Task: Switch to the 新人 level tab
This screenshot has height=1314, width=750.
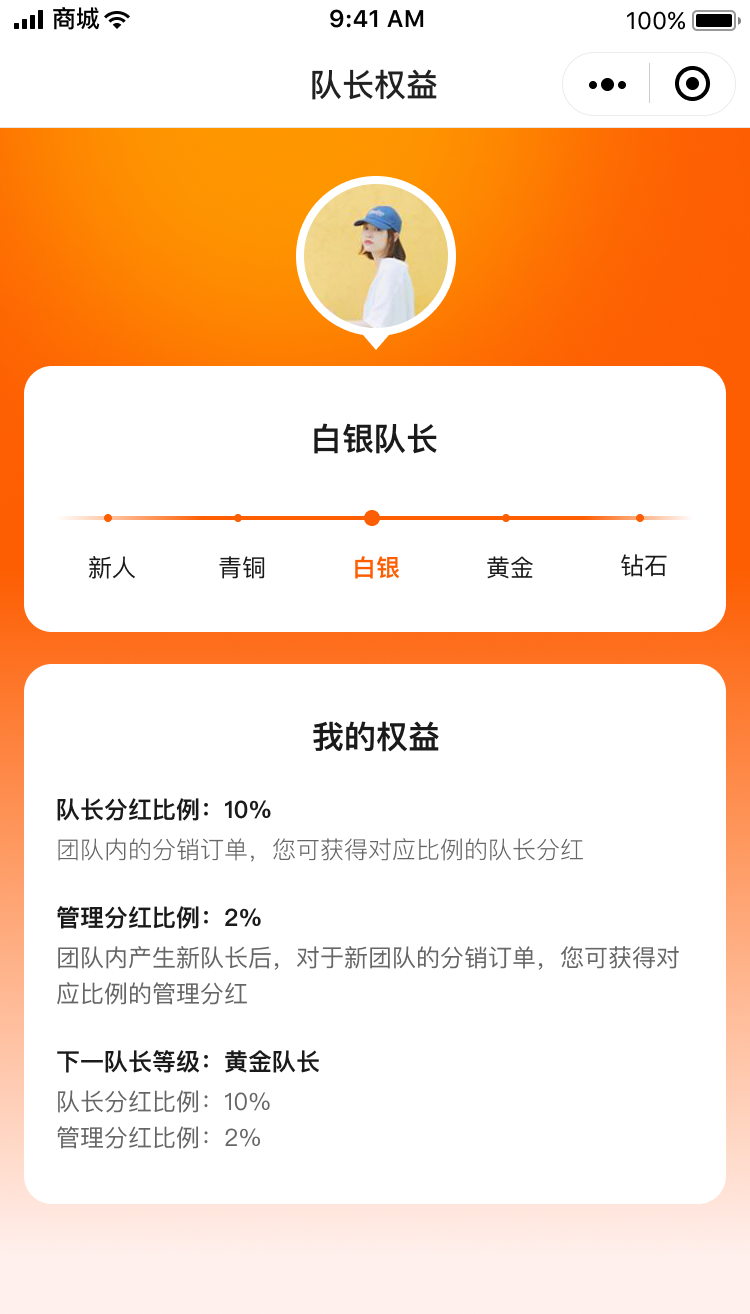Action: coord(111,567)
